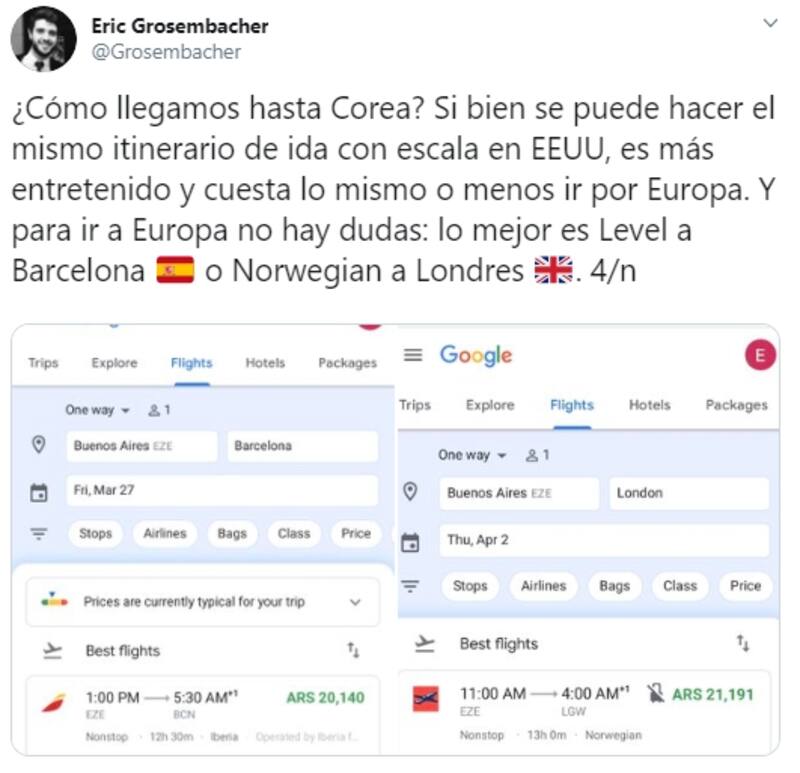The image size is (800, 773).
Task: Open the Barcelona flight search image
Action: (204, 540)
